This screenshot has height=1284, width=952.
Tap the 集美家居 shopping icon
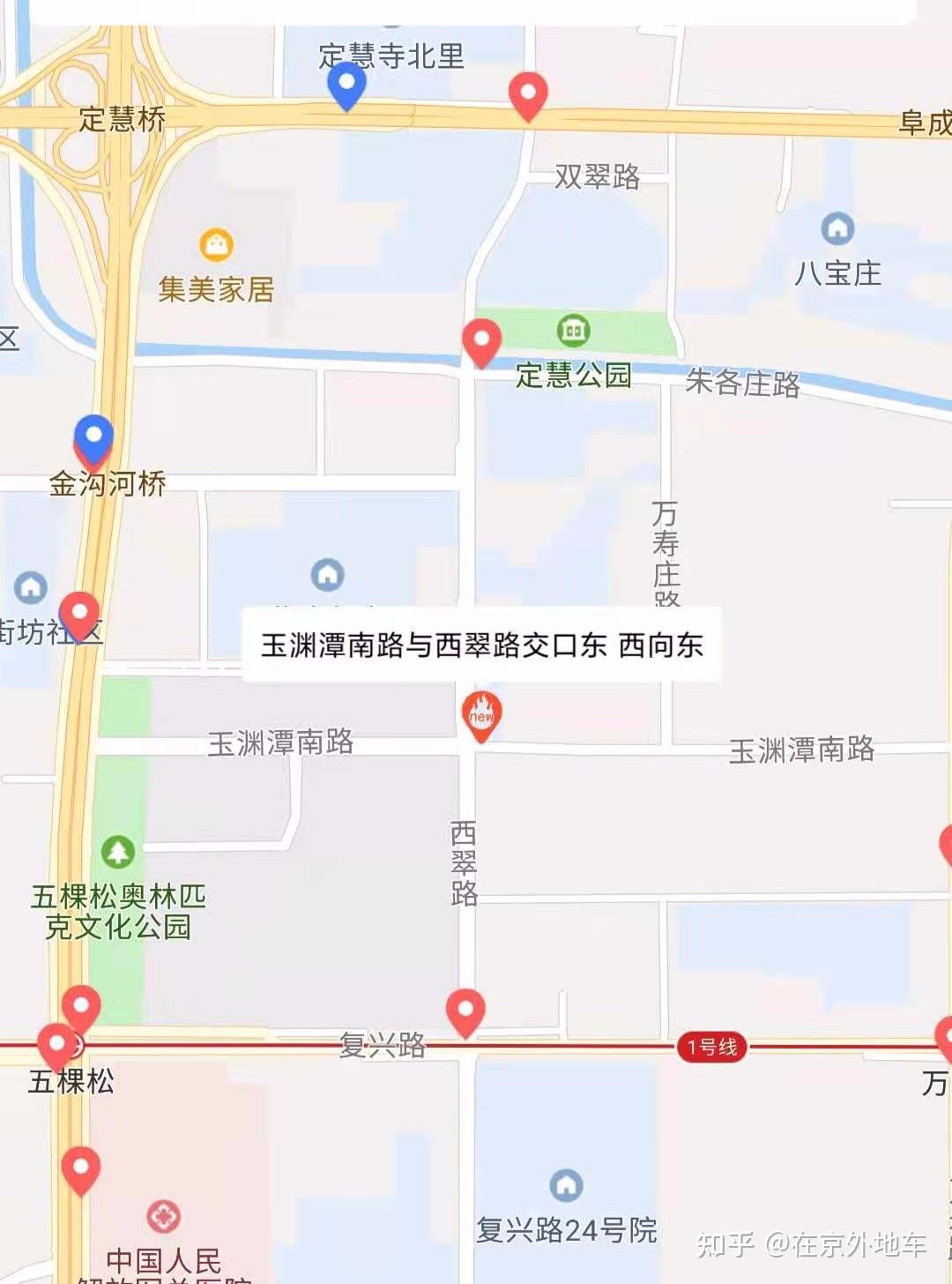216,244
